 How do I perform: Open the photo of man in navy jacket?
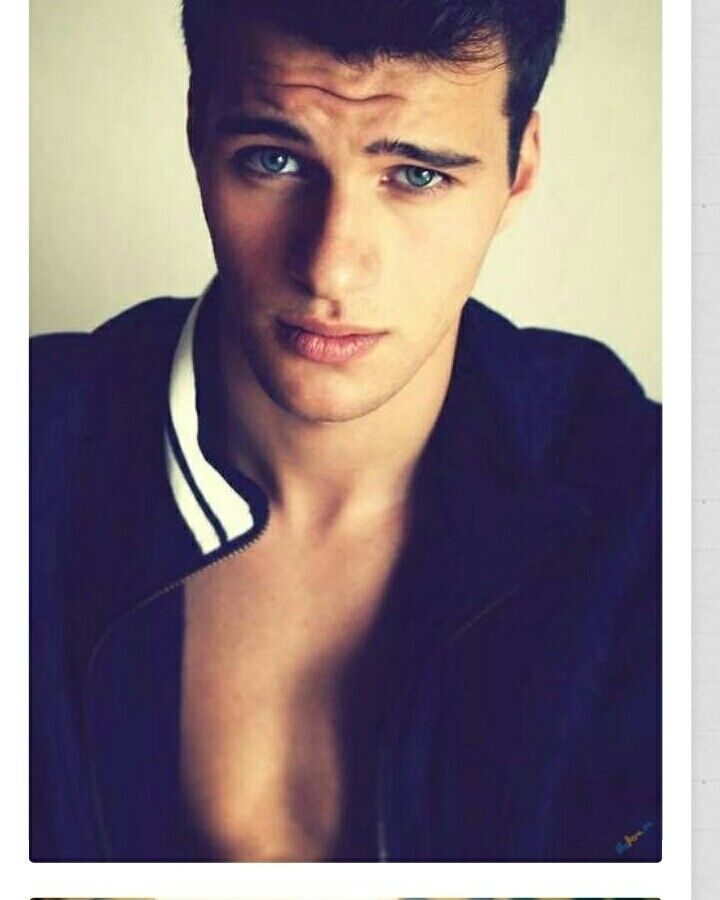pos(345,430)
